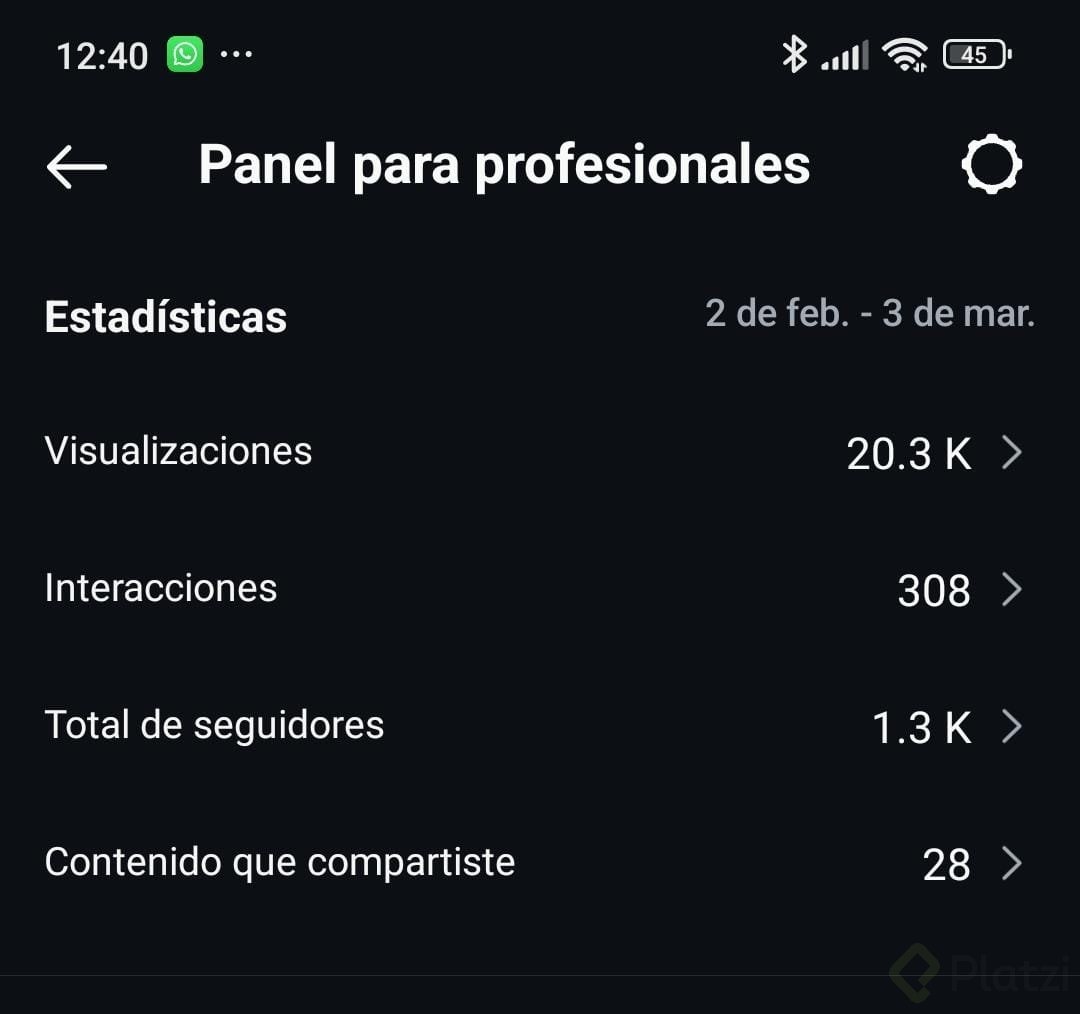Screen dimensions: 1080x1014
Task: Open the Visualizaciones statistics row
Action: click(540, 452)
